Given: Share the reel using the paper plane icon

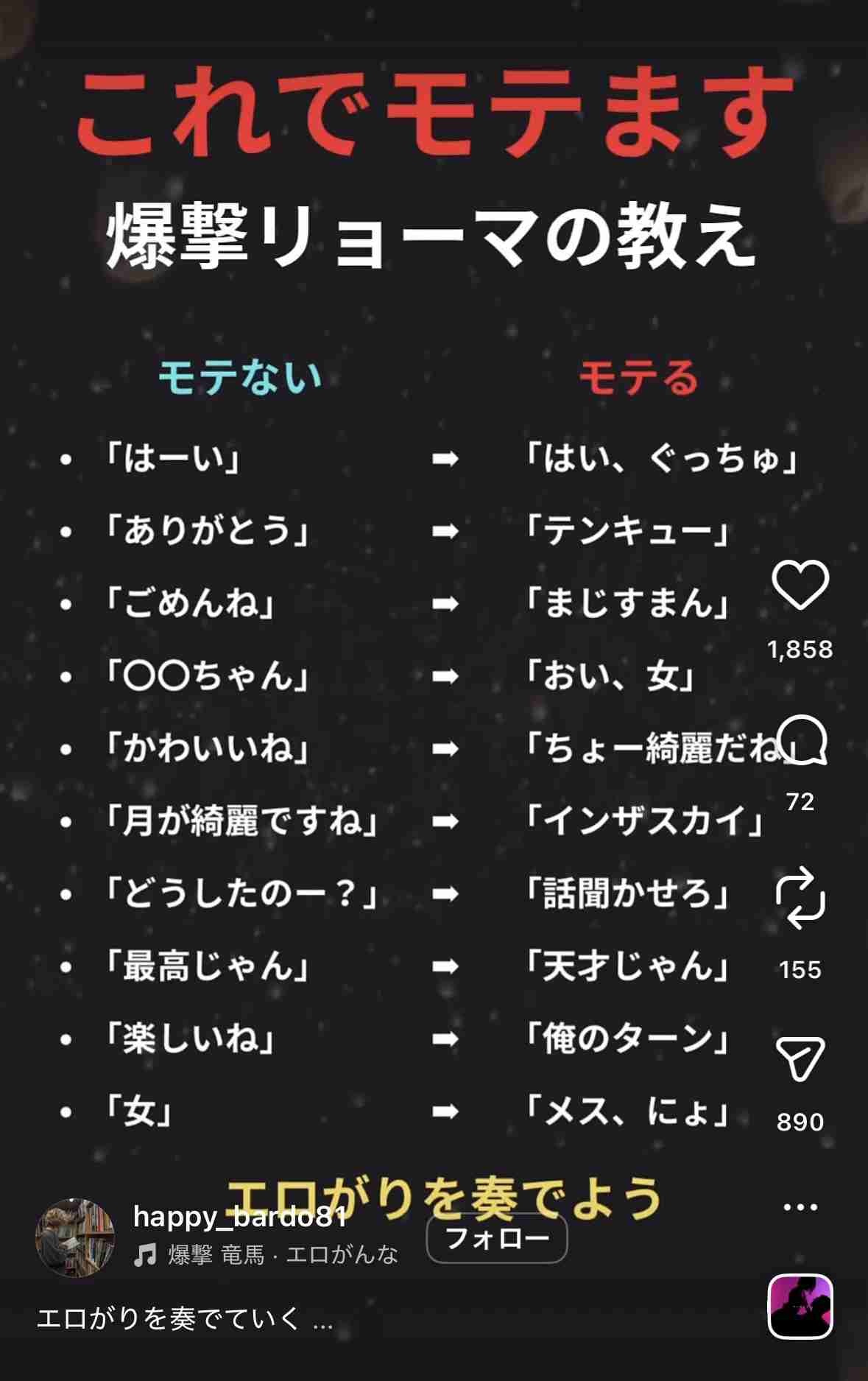Looking at the screenshot, I should tap(800, 1058).
